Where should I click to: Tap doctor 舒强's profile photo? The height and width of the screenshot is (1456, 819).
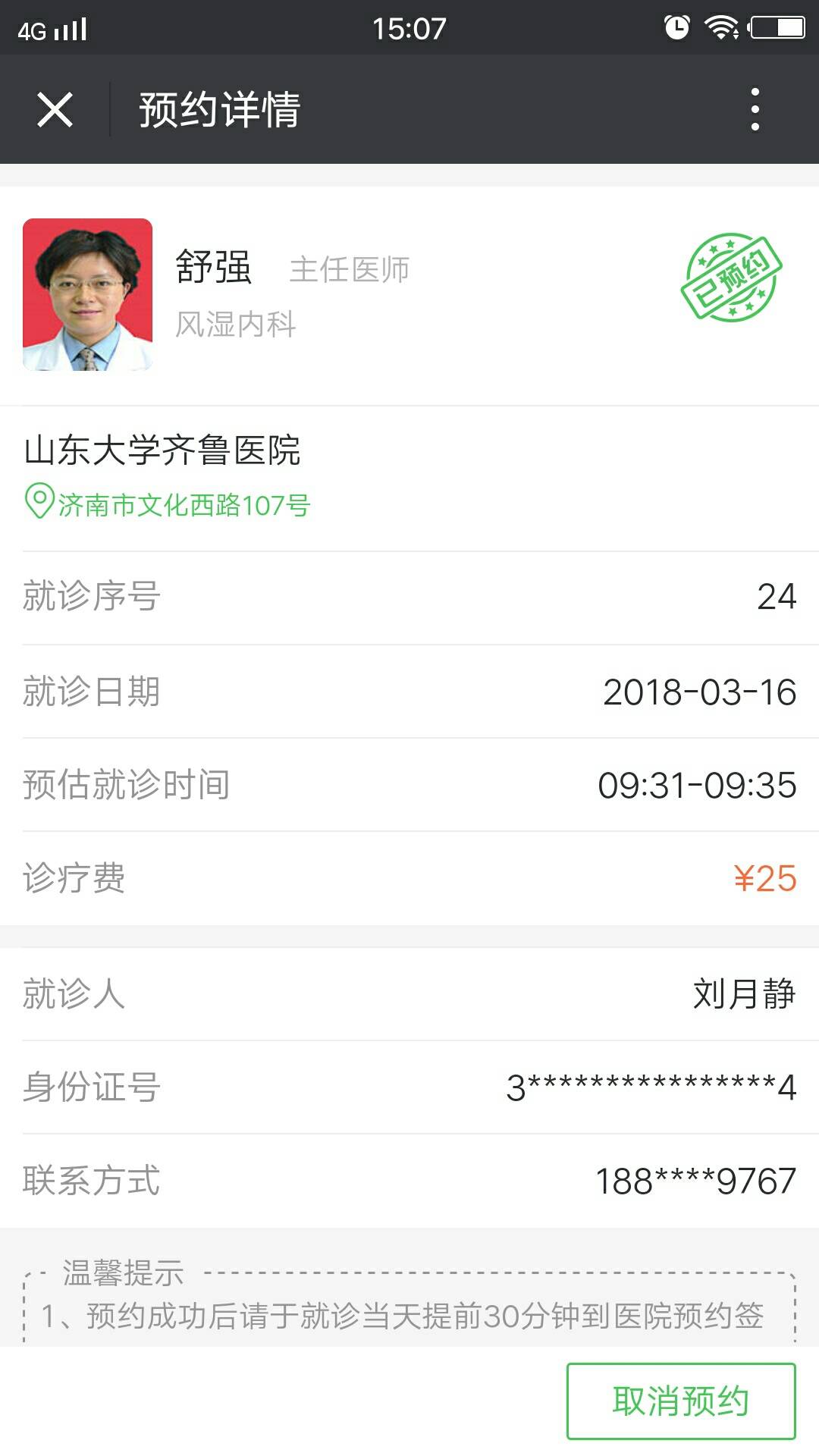pyautogui.click(x=87, y=297)
